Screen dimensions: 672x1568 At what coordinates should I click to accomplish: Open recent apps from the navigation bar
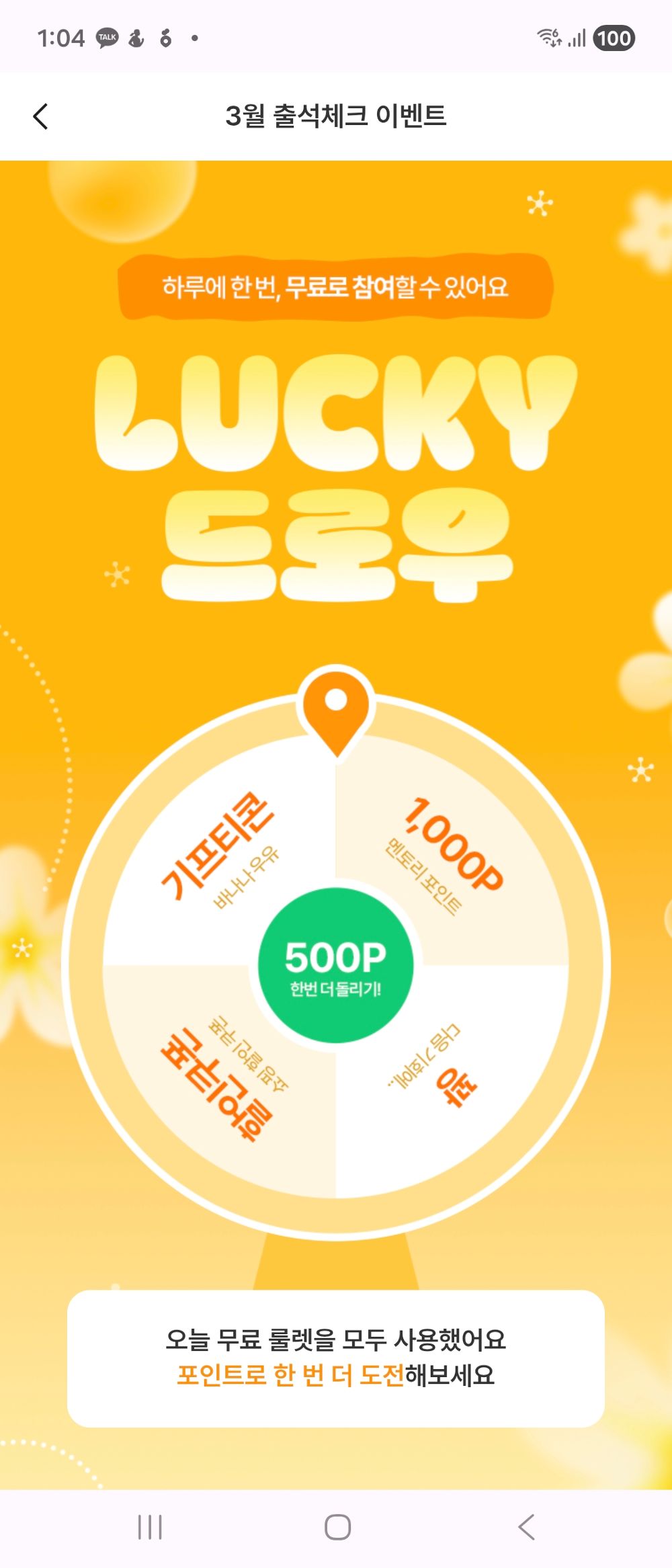(149, 1527)
